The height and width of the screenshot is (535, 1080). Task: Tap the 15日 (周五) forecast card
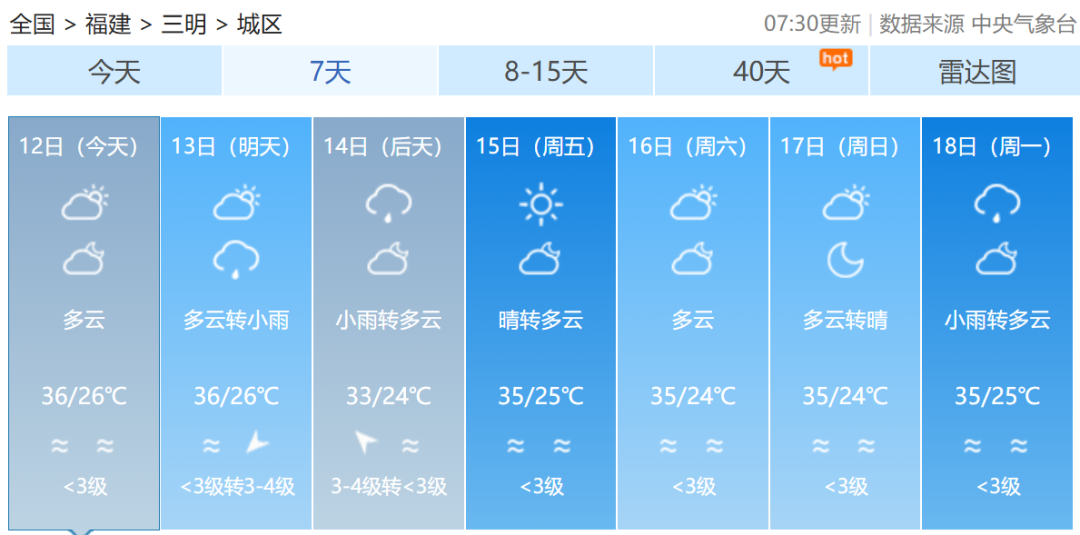[x=540, y=322]
